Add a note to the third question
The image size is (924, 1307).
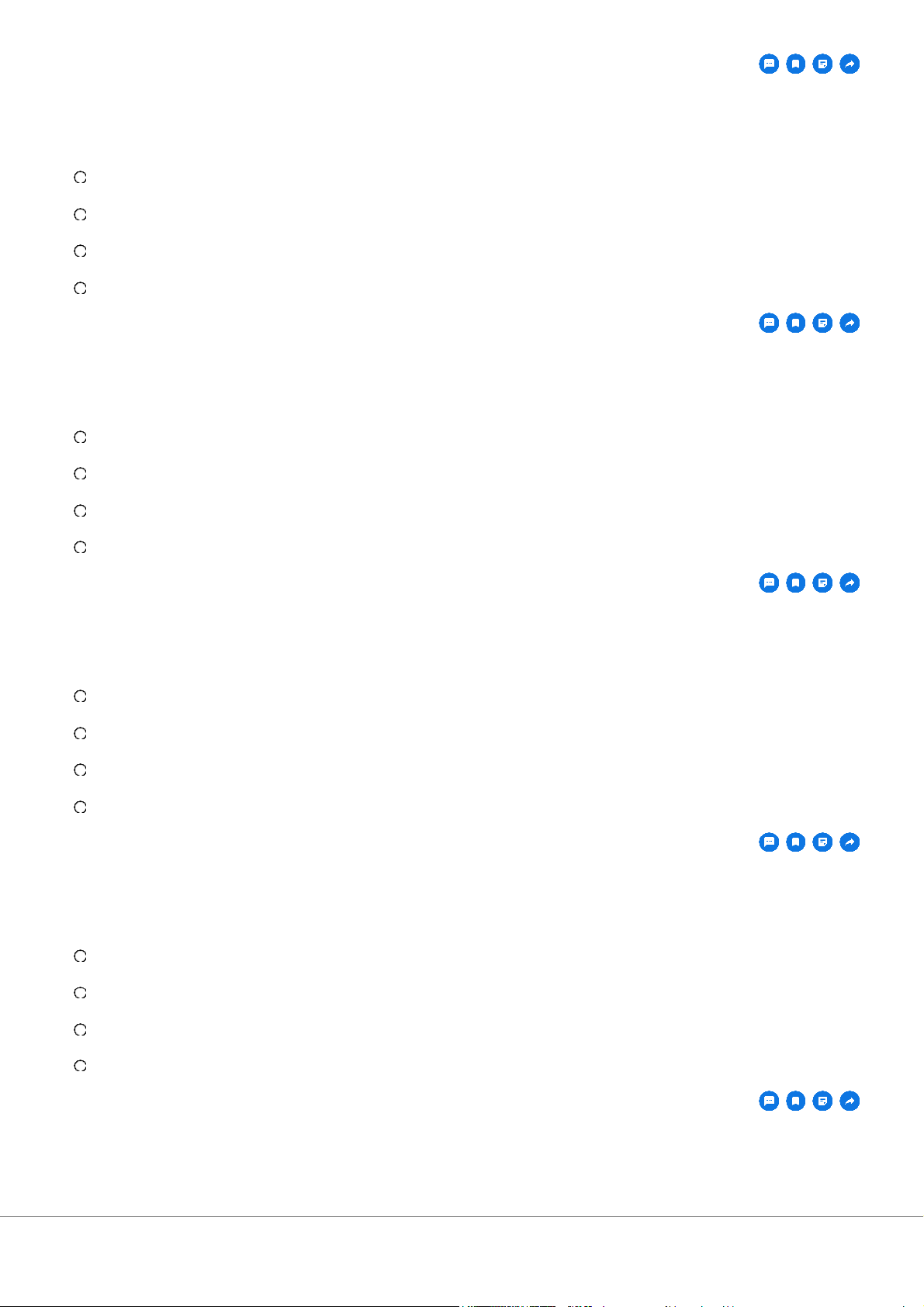(822, 583)
